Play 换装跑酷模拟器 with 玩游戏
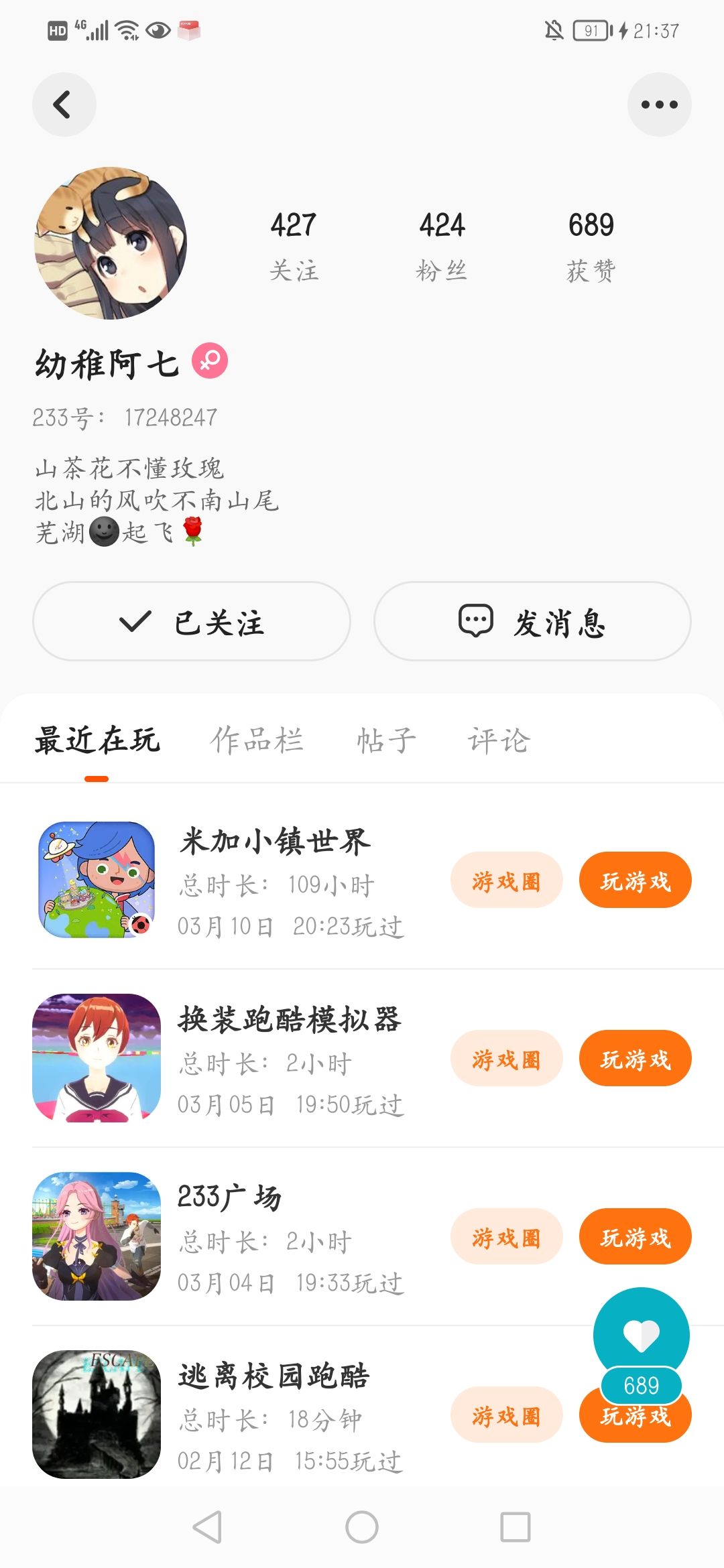The width and height of the screenshot is (724, 1568). coord(635,1059)
